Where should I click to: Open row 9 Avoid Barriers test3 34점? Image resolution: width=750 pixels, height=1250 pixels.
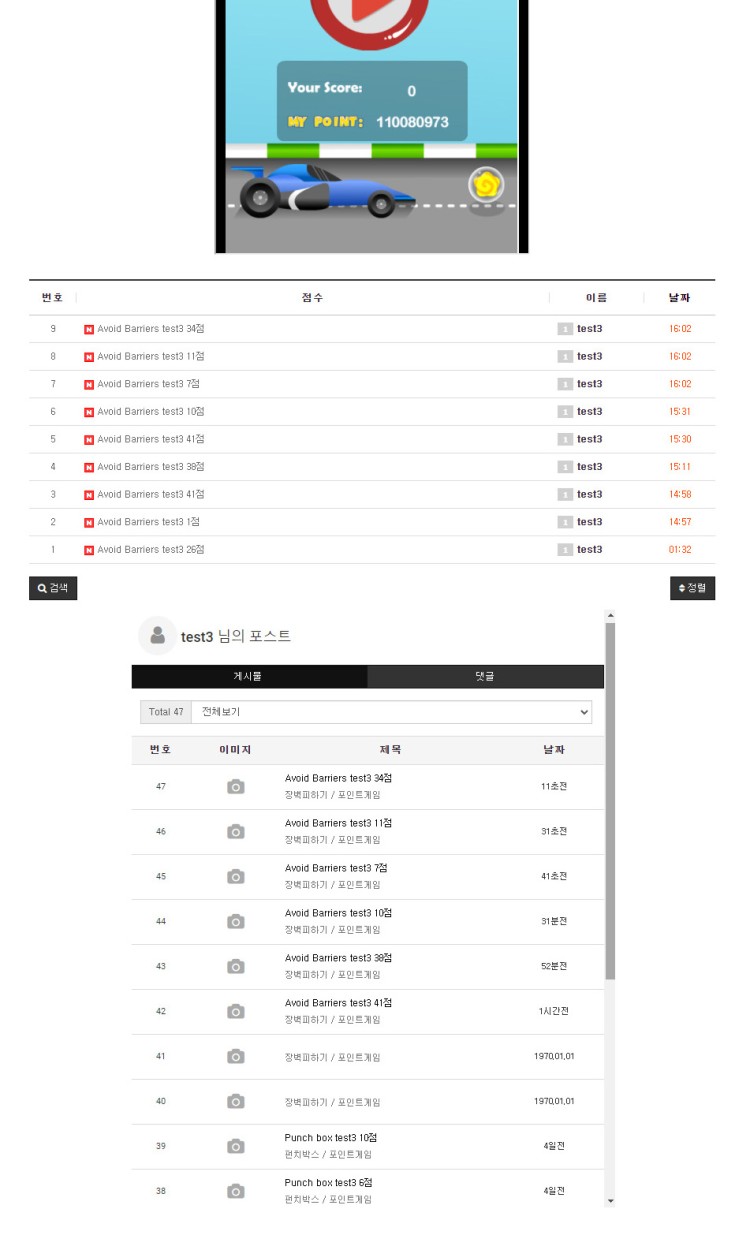pos(150,329)
